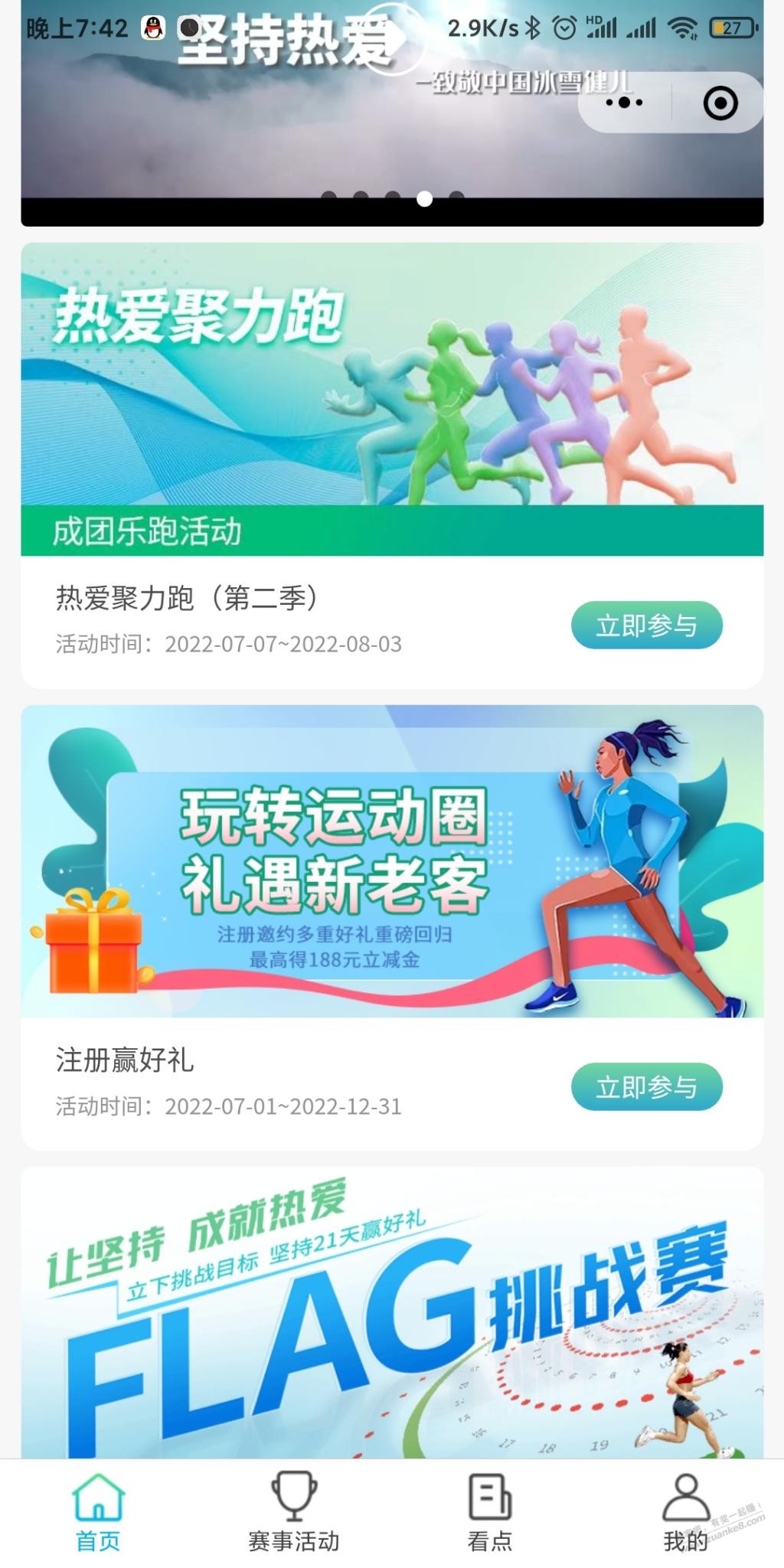Open the 我的 tab
This screenshot has height=1568, width=784.
[x=685, y=1512]
